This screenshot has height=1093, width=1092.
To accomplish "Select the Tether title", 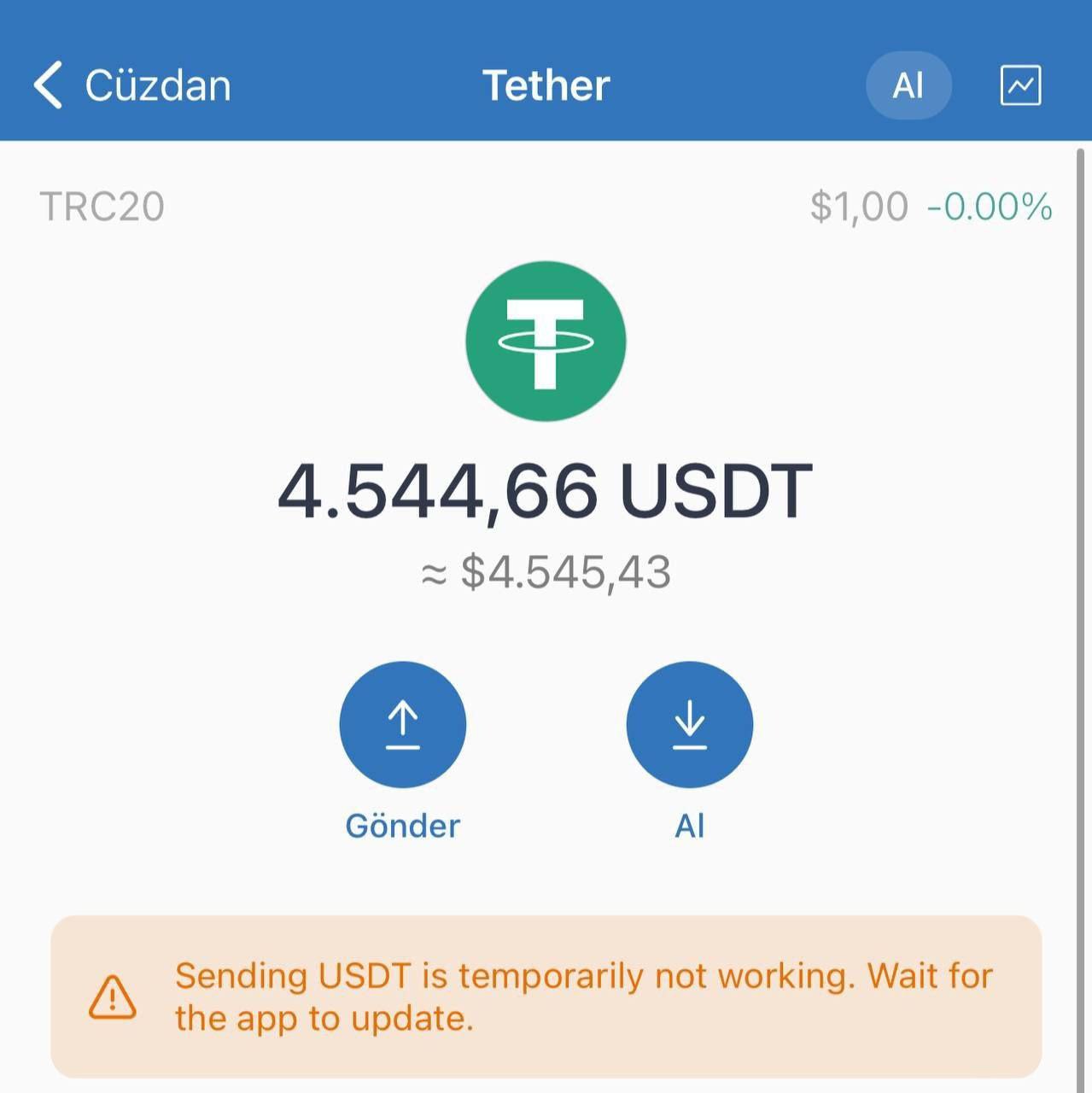I will coord(546,85).
